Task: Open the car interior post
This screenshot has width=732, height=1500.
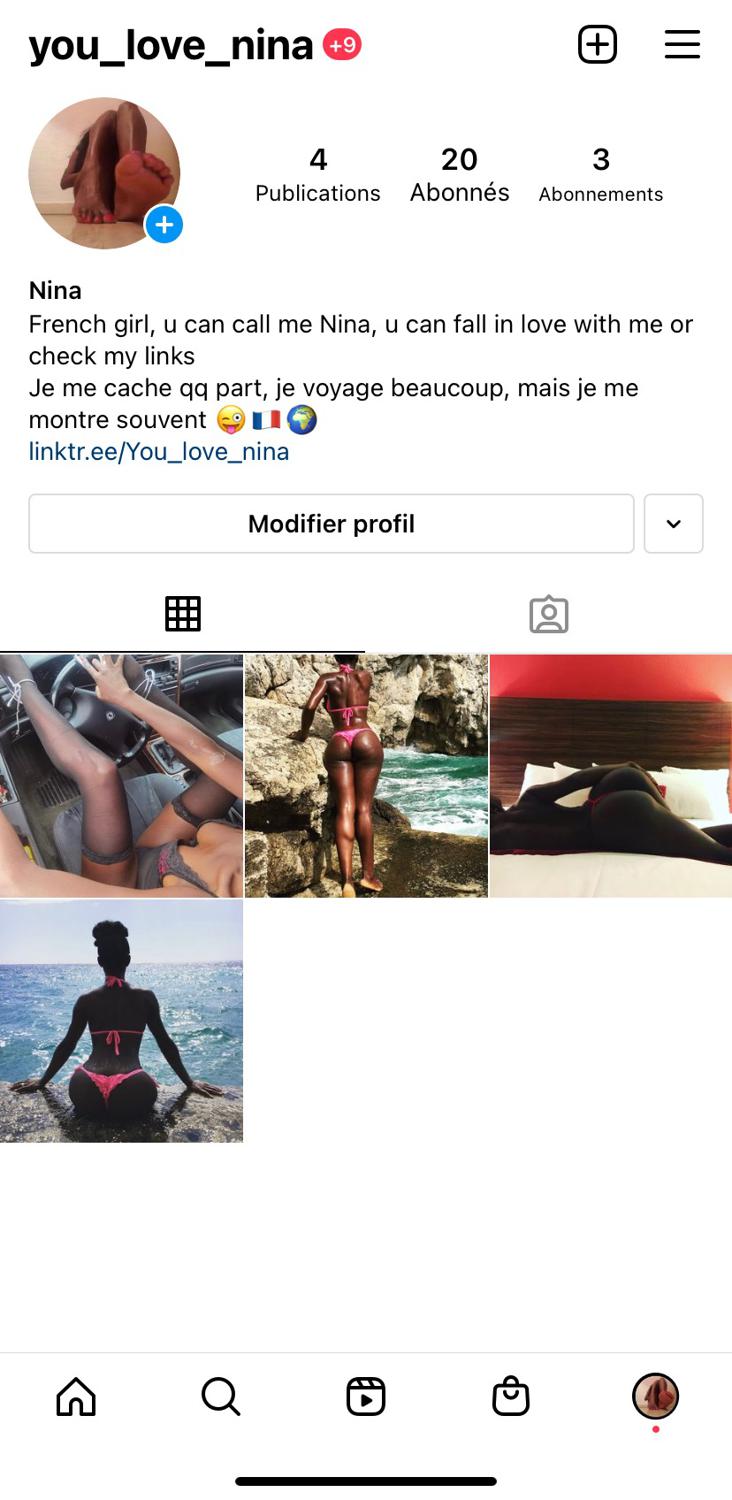Action: click(x=121, y=775)
